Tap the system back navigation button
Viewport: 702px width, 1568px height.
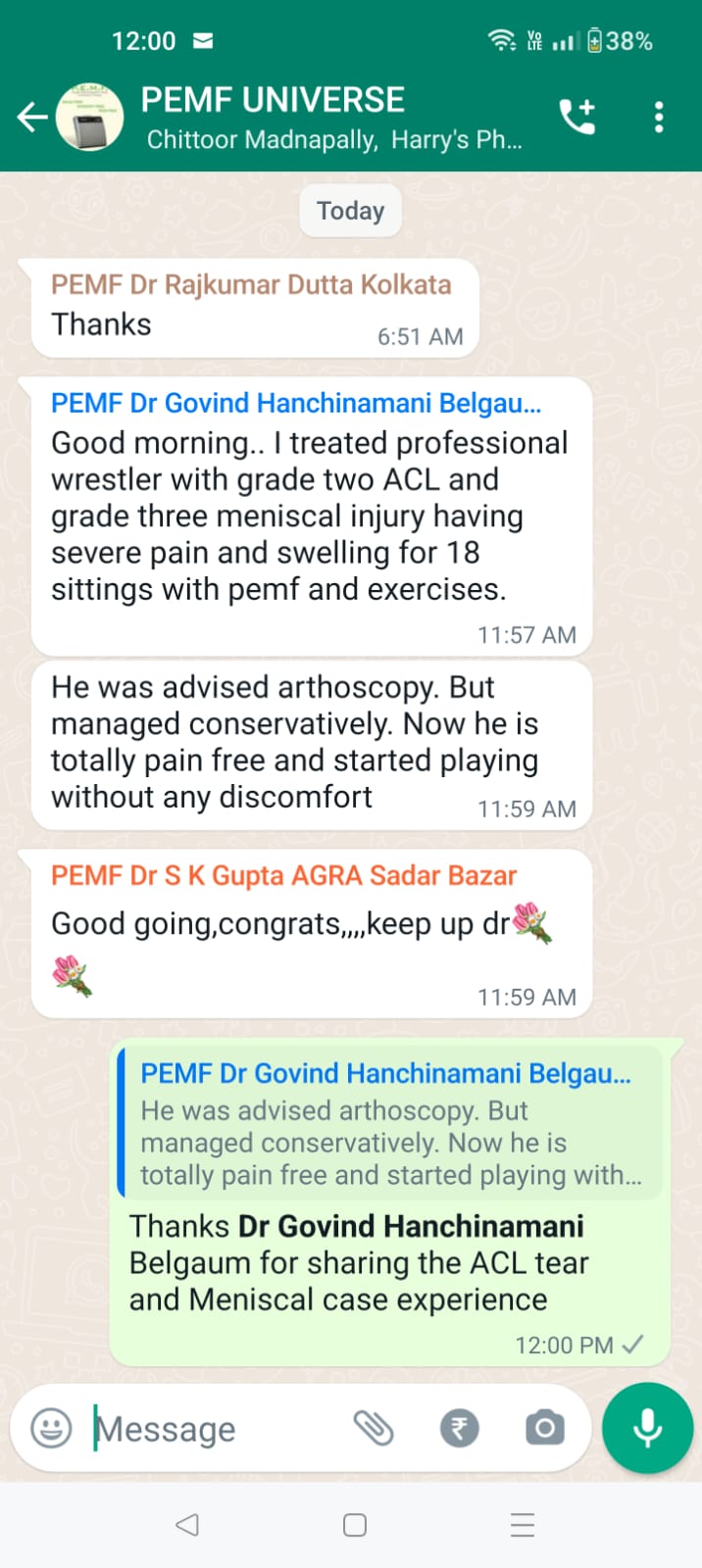coord(187,1524)
